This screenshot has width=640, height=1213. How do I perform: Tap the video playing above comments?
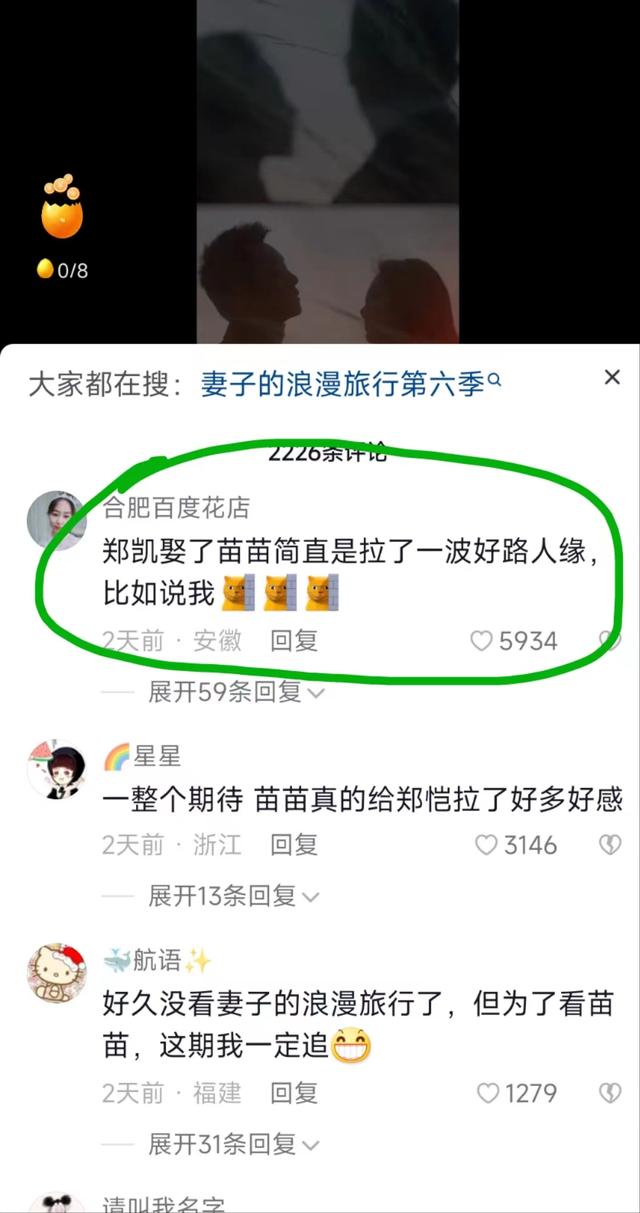pos(327,172)
